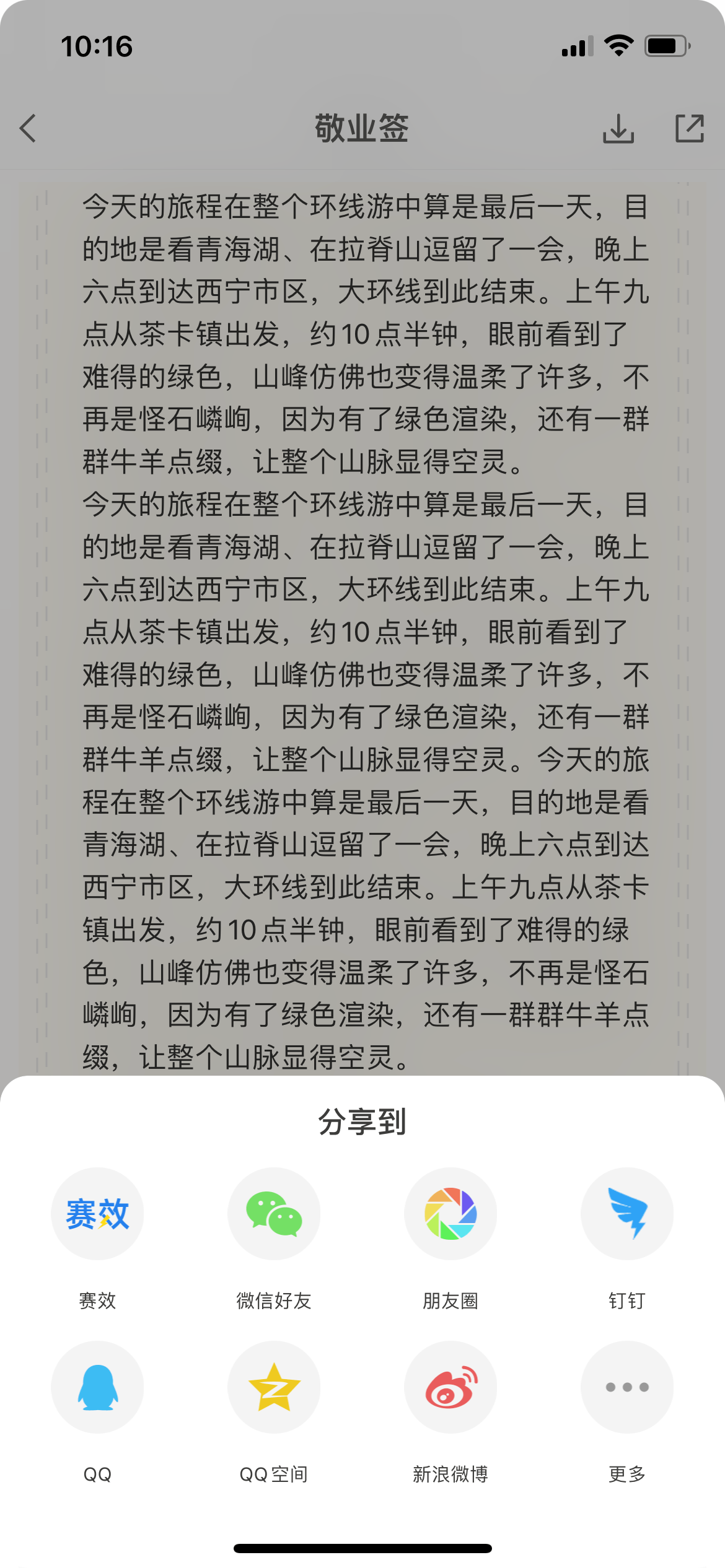Viewport: 725px width, 1568px height.
Task: Tap the download icon in the top bar
Action: (x=620, y=128)
